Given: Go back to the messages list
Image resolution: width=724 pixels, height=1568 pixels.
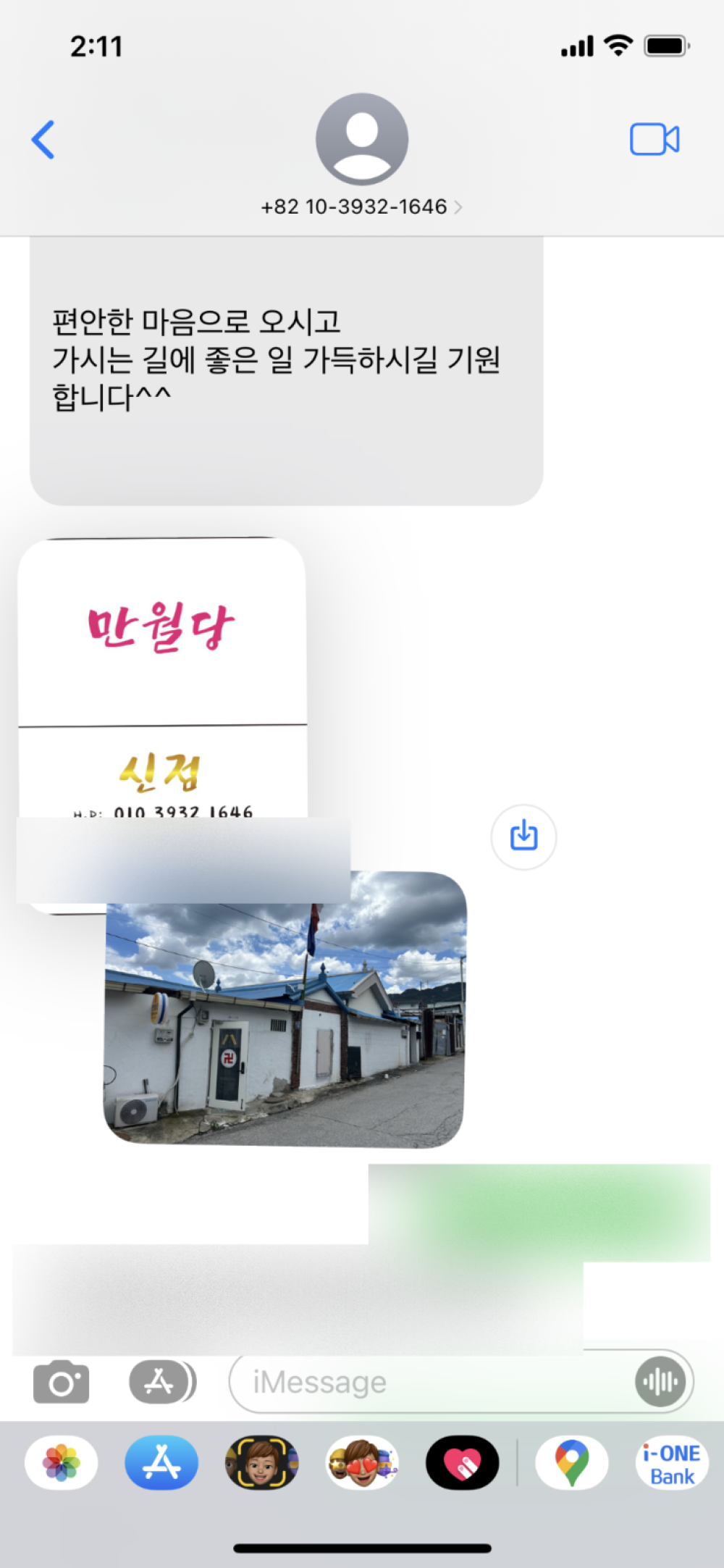Looking at the screenshot, I should [43, 140].
